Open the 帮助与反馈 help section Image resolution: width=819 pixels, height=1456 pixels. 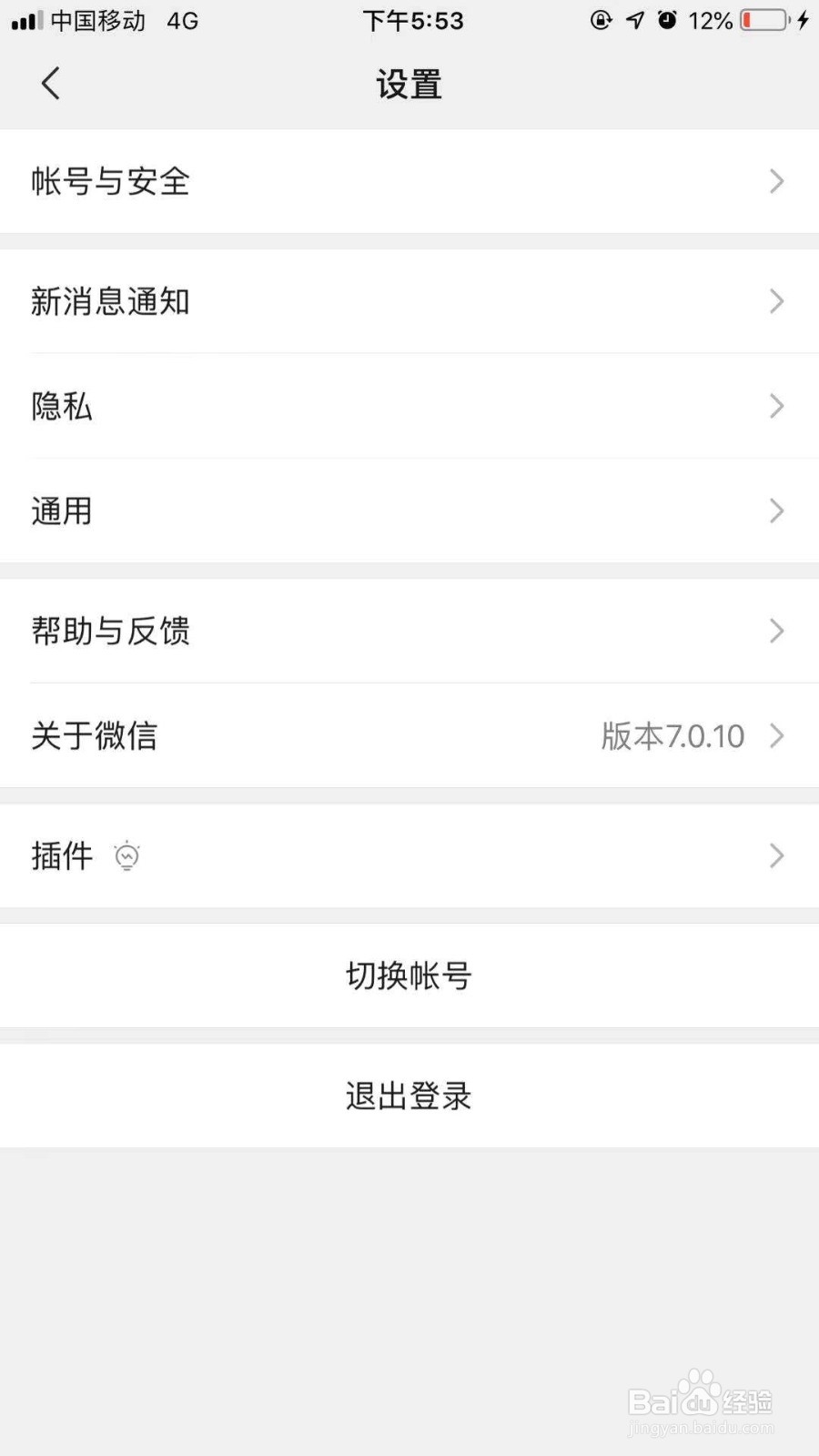[409, 631]
